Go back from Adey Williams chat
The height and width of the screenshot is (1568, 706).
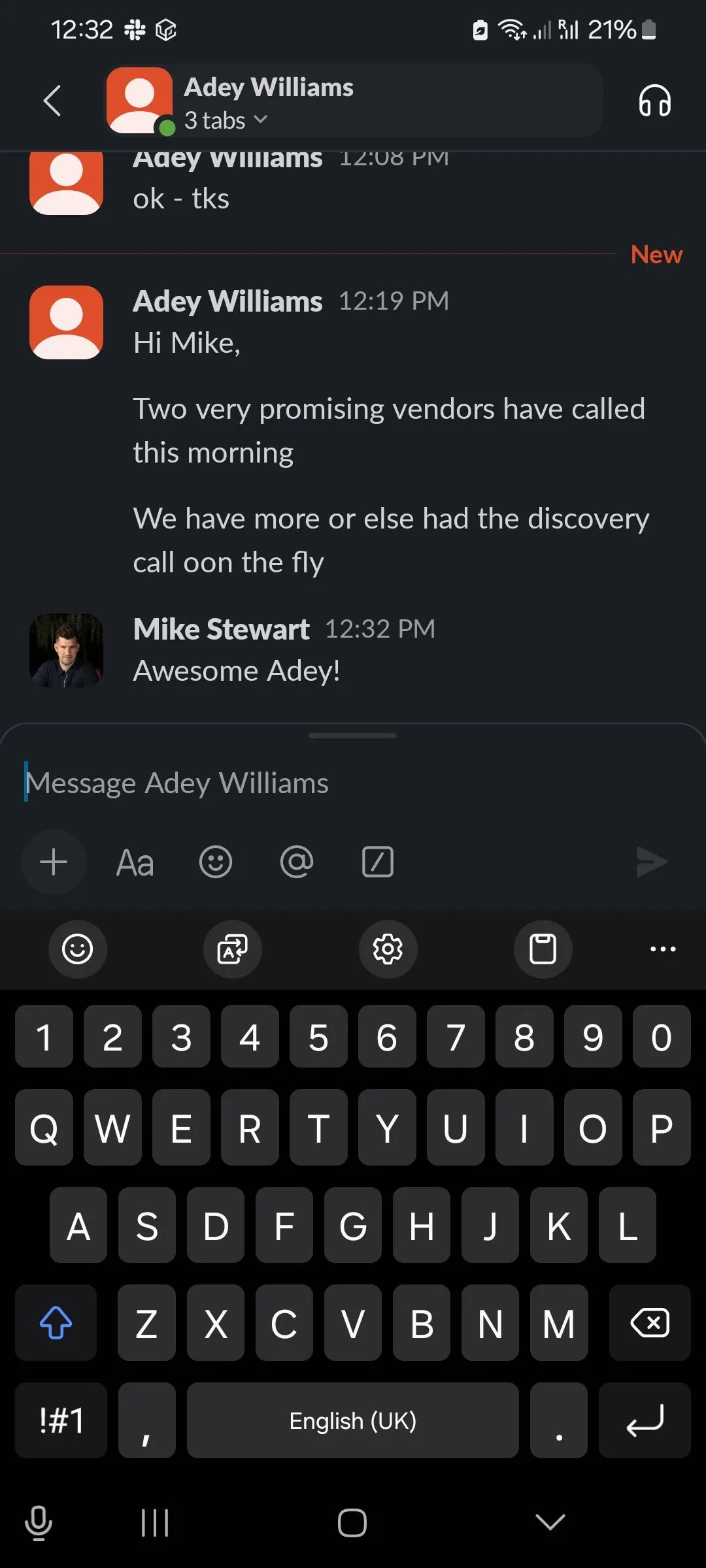coord(52,101)
